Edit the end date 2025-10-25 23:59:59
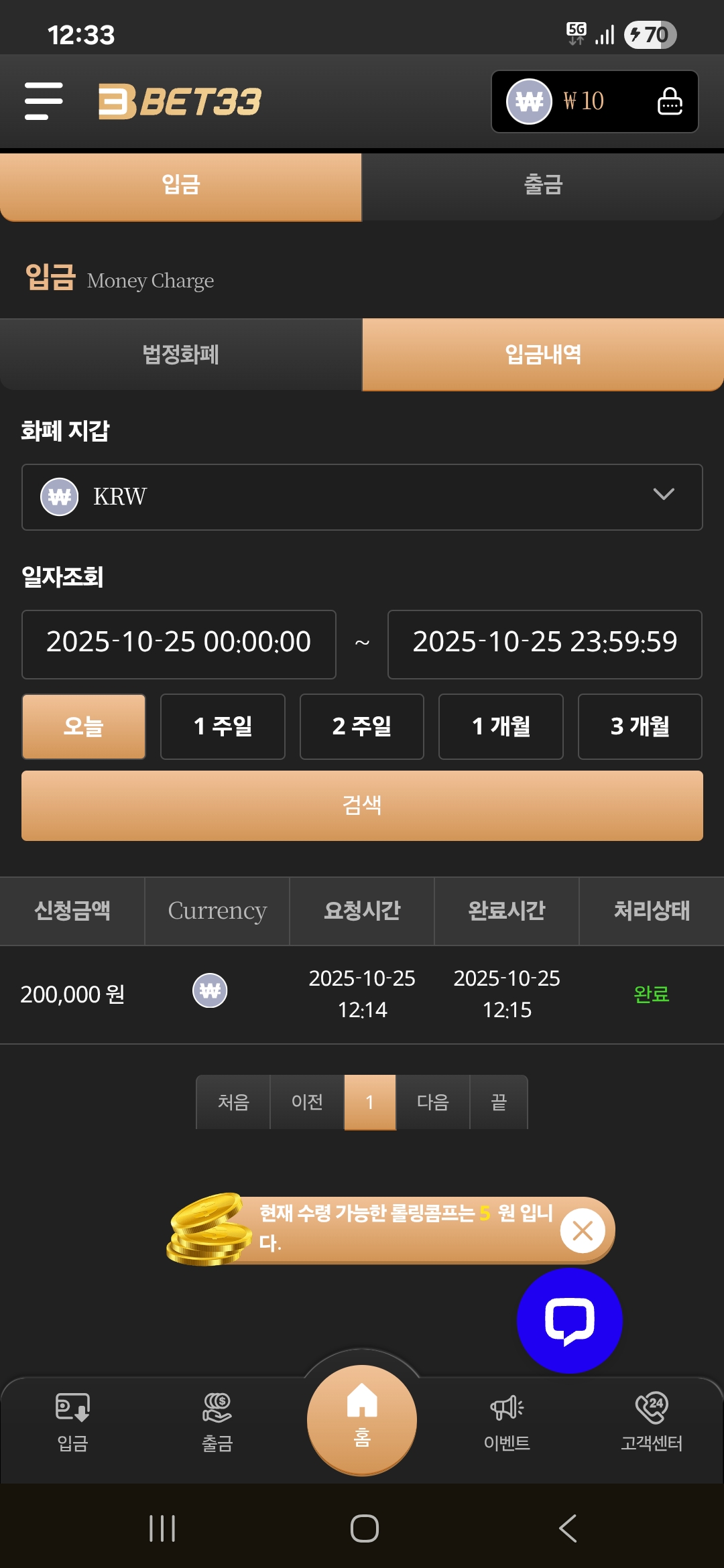The width and height of the screenshot is (724, 1568). (x=544, y=643)
